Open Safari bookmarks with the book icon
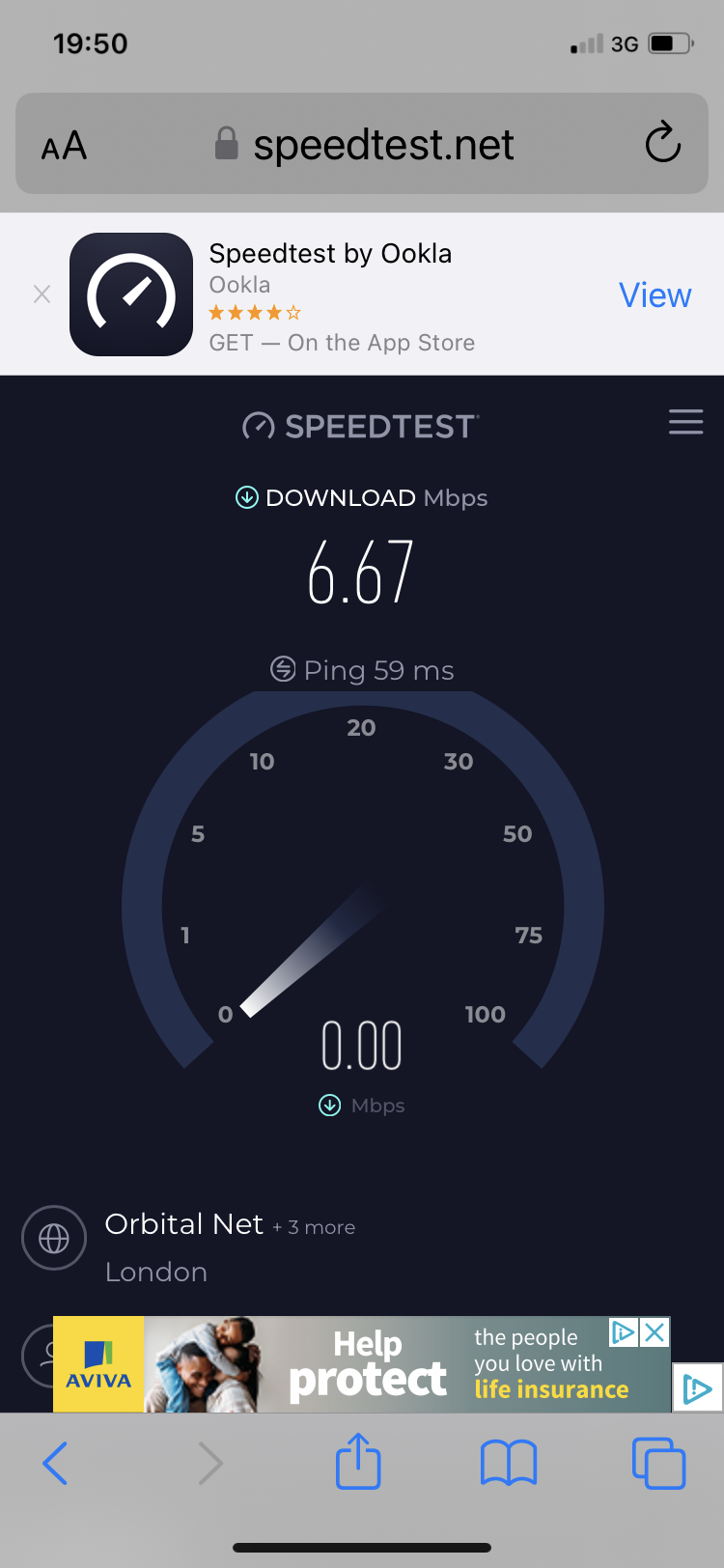This screenshot has height=1568, width=724. pos(509,1462)
